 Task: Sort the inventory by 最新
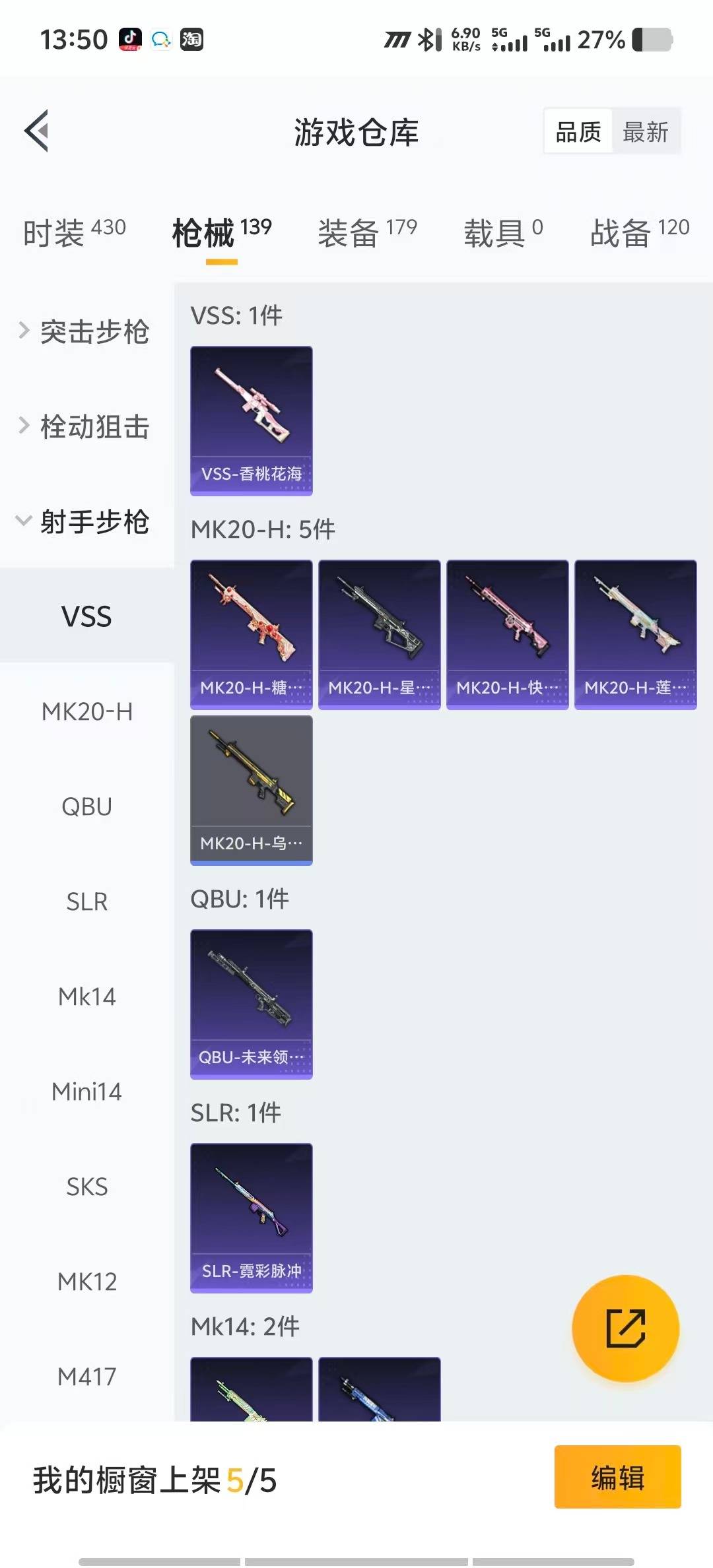(x=645, y=132)
